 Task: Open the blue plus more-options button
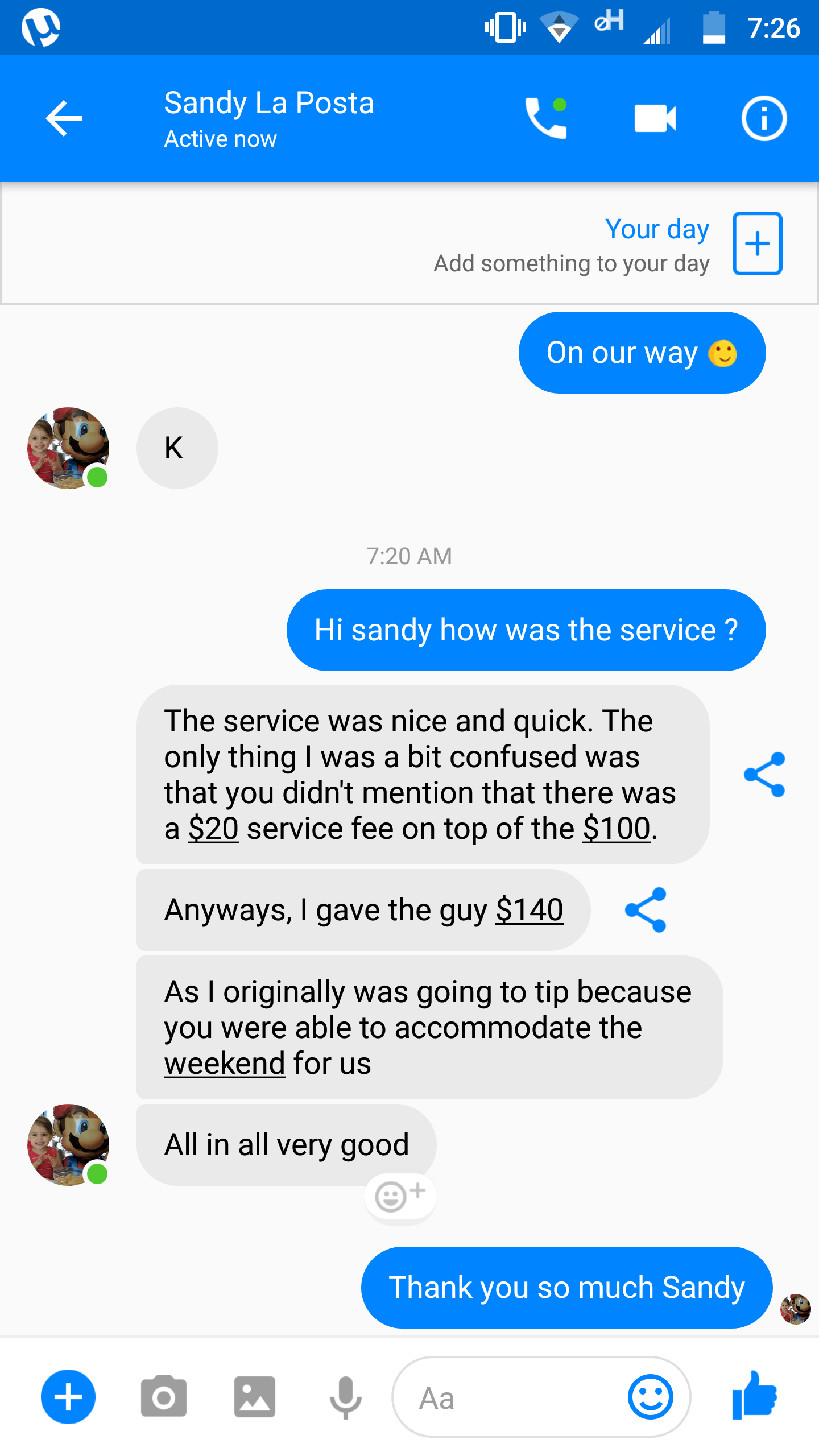click(x=68, y=1397)
